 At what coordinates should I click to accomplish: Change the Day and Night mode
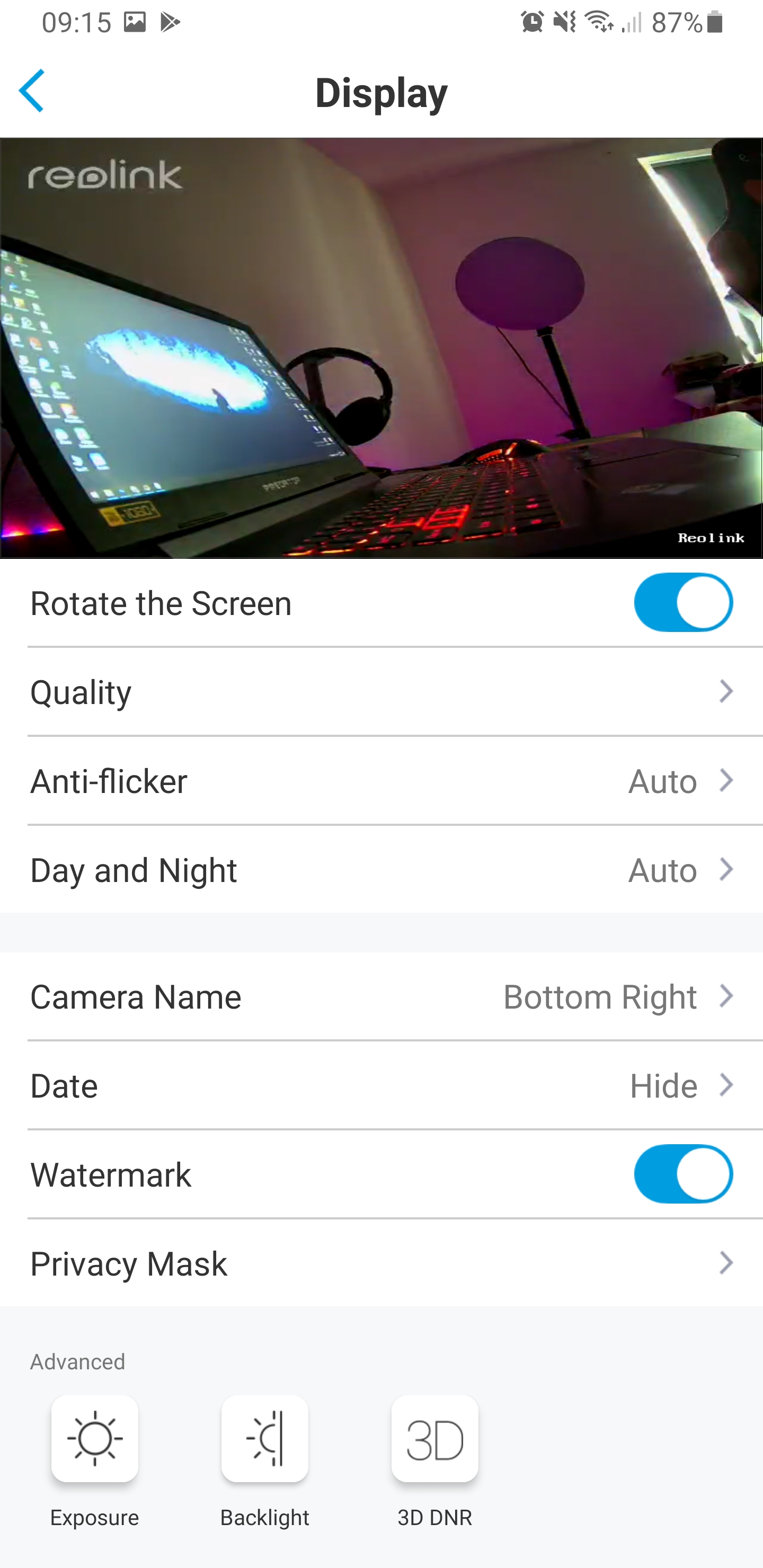(381, 870)
